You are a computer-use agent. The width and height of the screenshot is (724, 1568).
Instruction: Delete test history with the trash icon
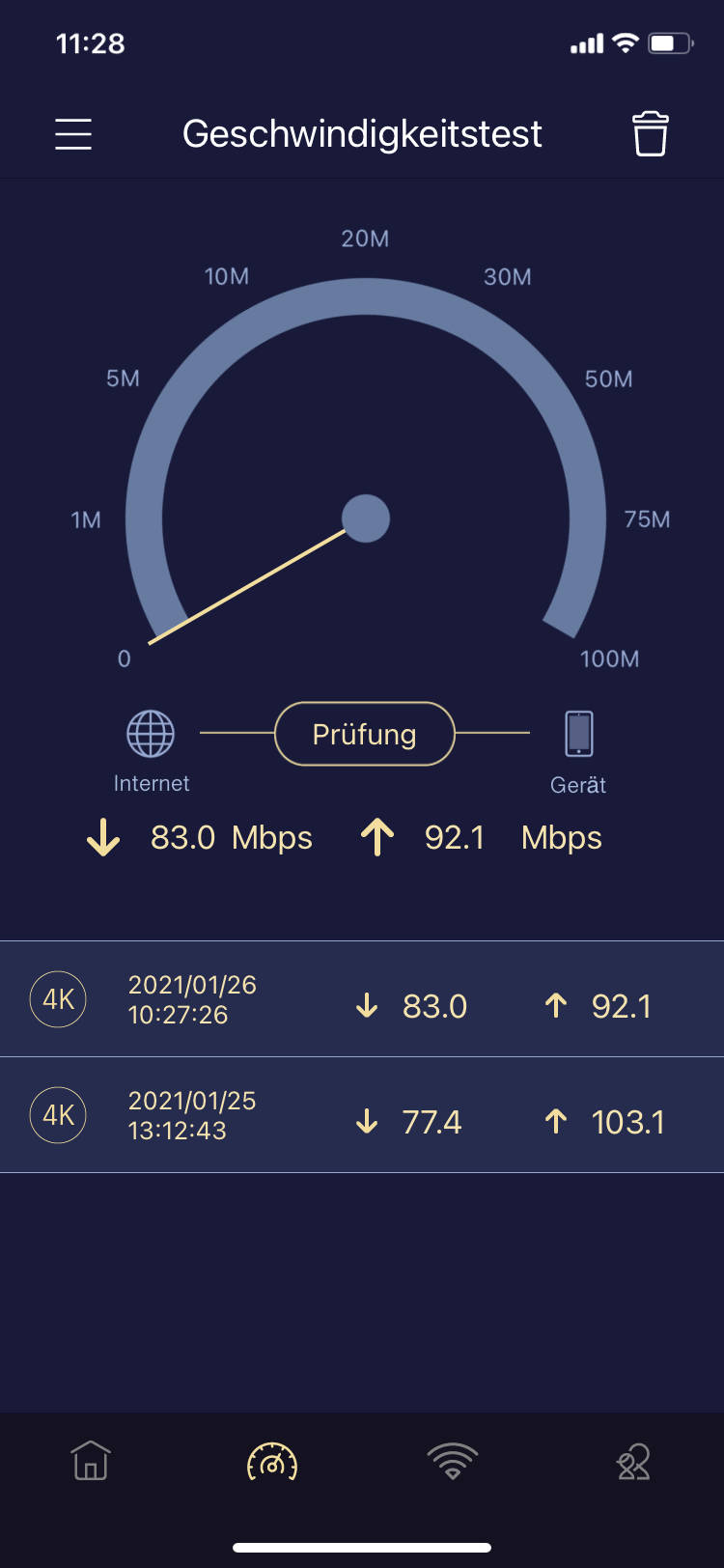click(650, 133)
